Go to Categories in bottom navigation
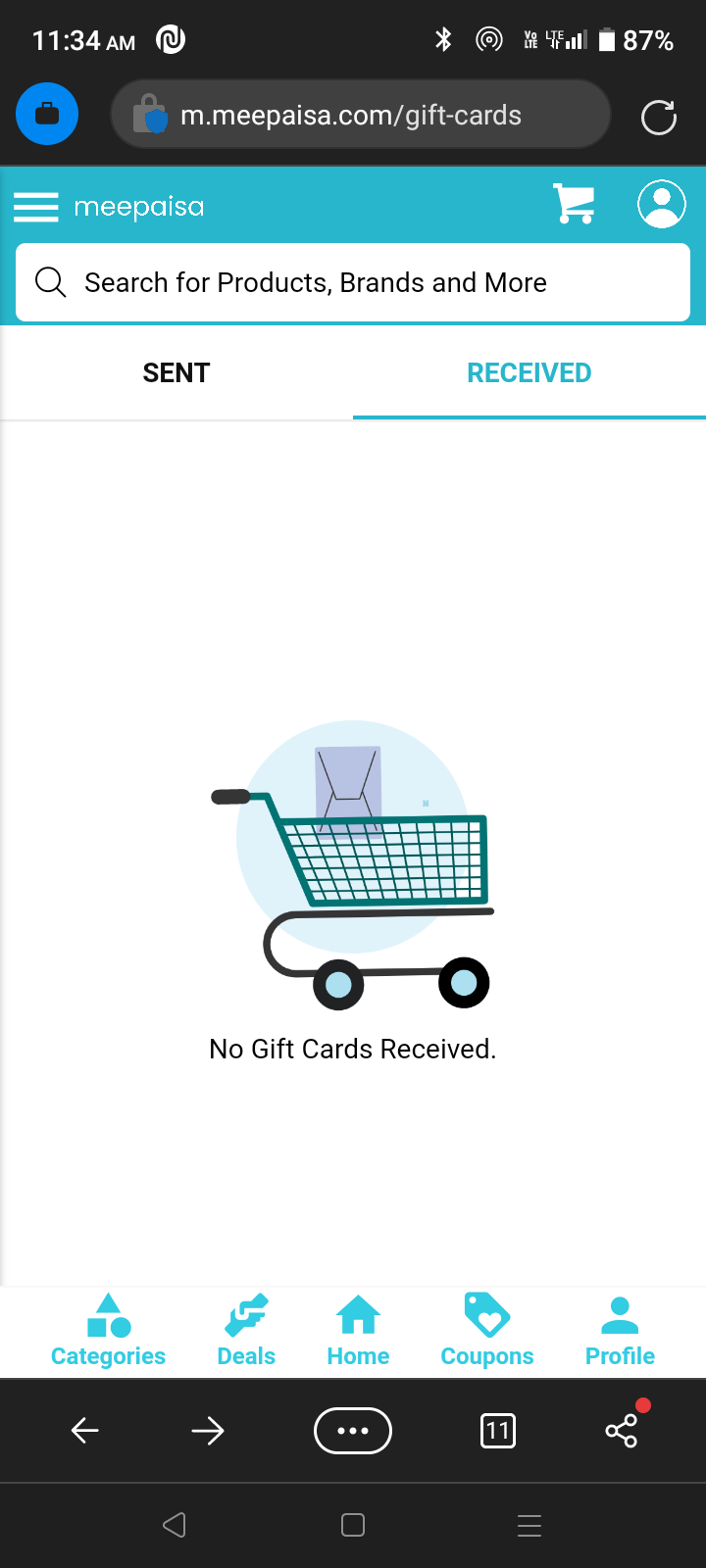The width and height of the screenshot is (706, 1568). click(x=108, y=1331)
